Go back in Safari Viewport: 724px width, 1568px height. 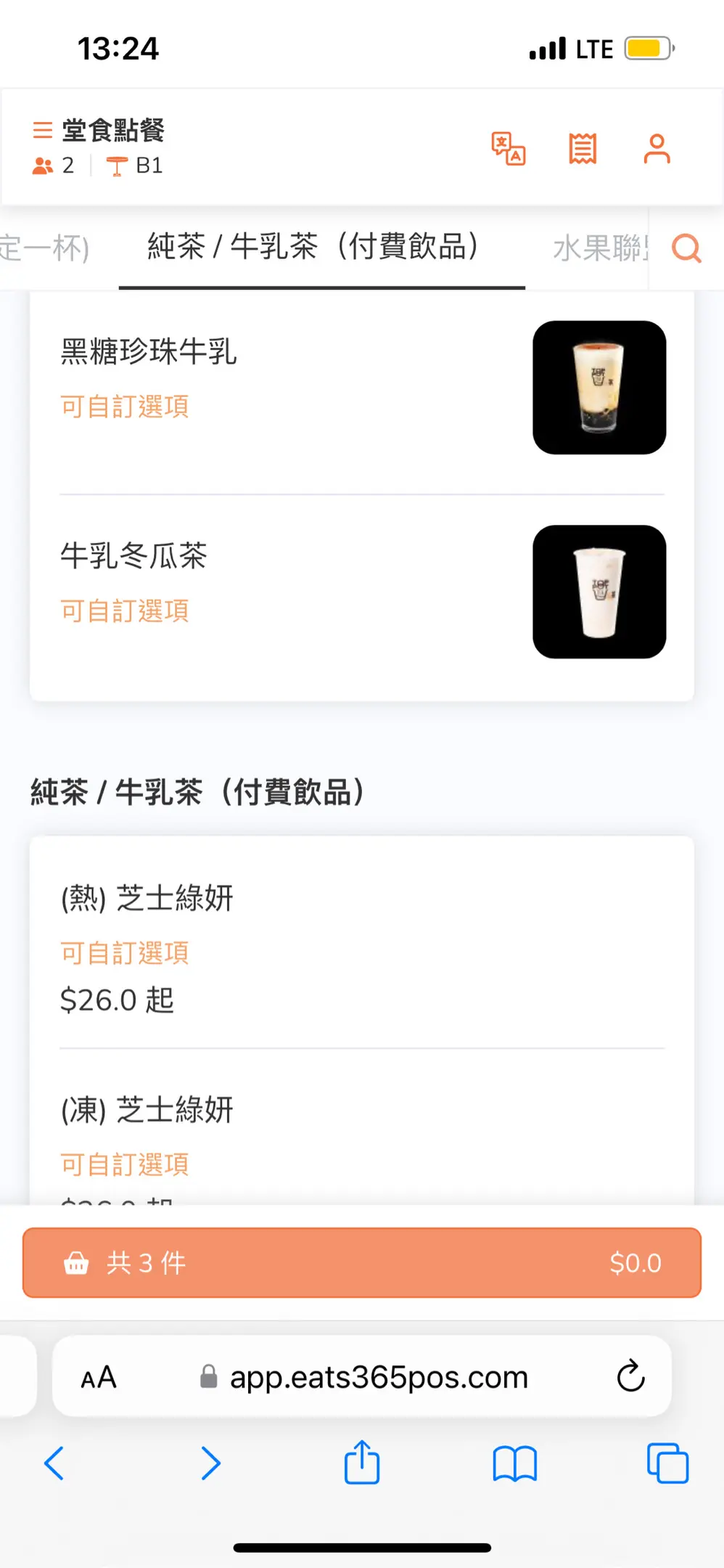[54, 1463]
